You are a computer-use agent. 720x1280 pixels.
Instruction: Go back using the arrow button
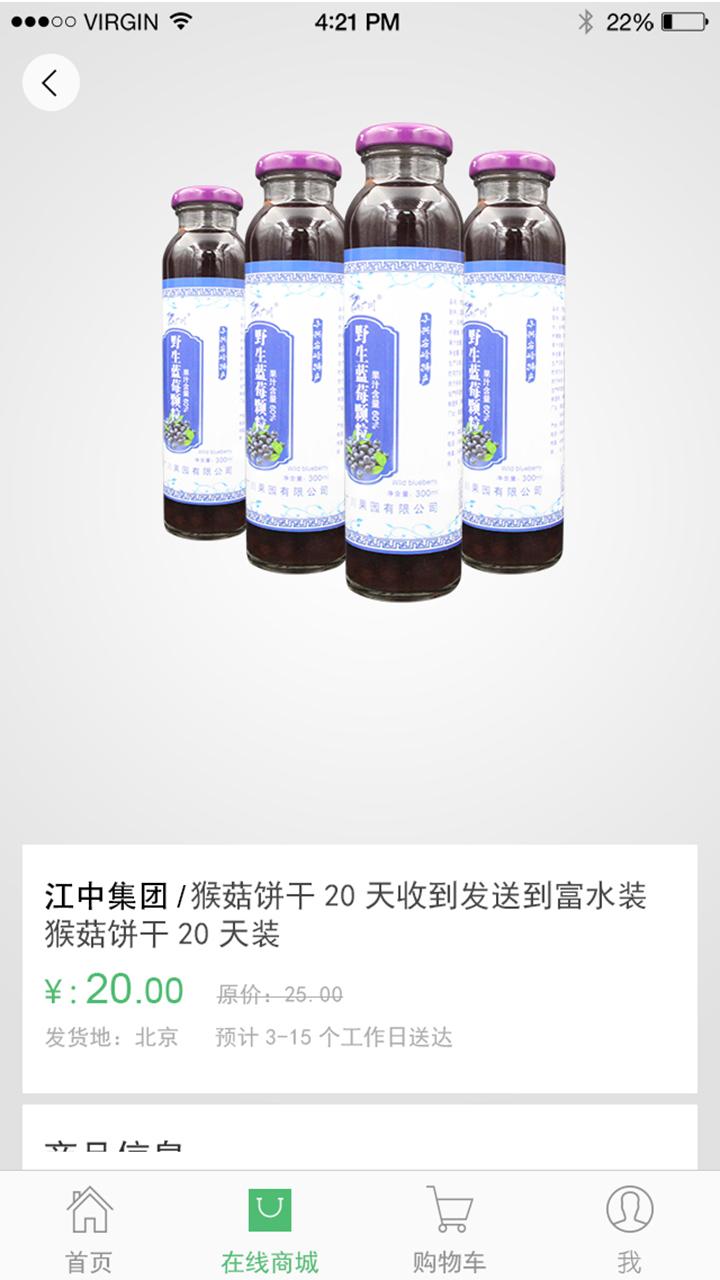tap(50, 83)
